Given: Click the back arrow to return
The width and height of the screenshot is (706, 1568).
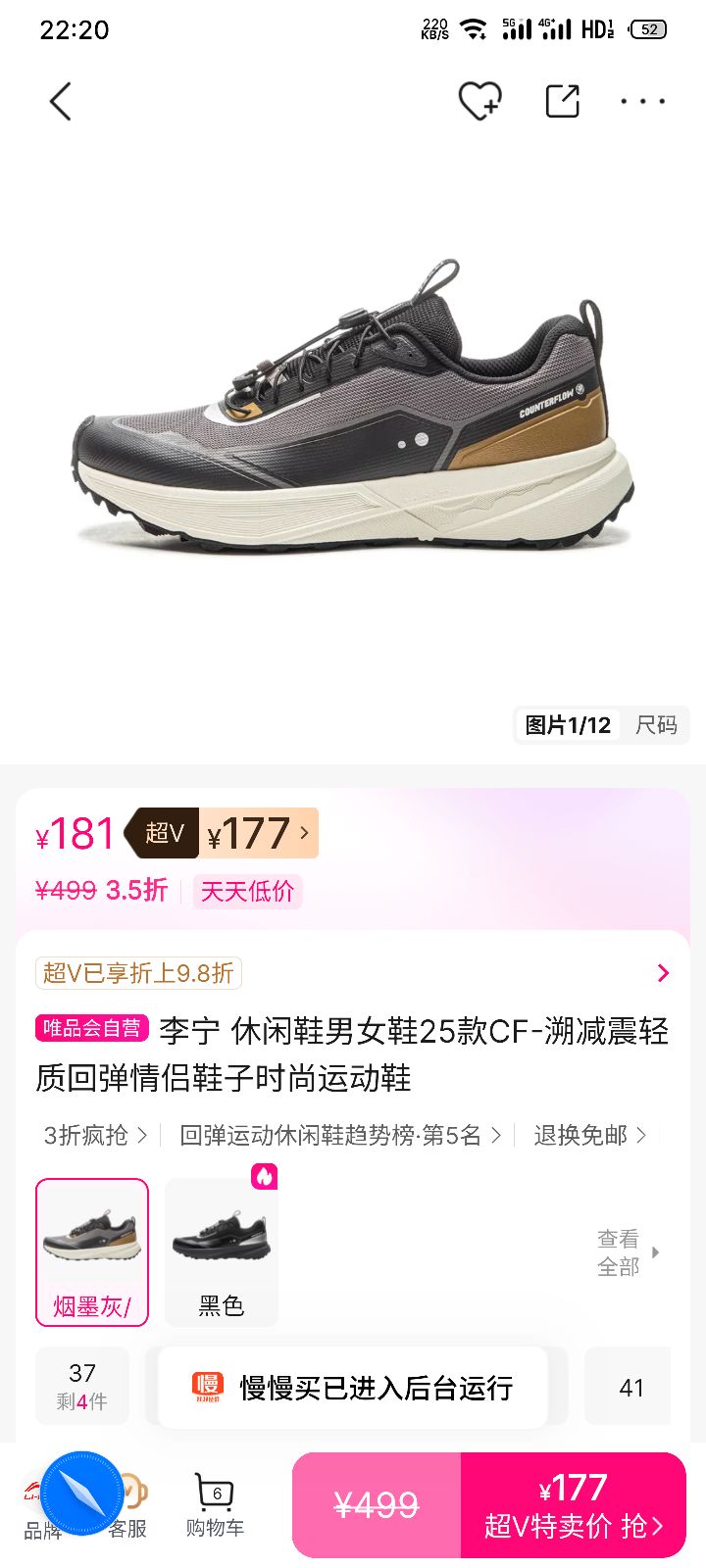Looking at the screenshot, I should pos(60,101).
